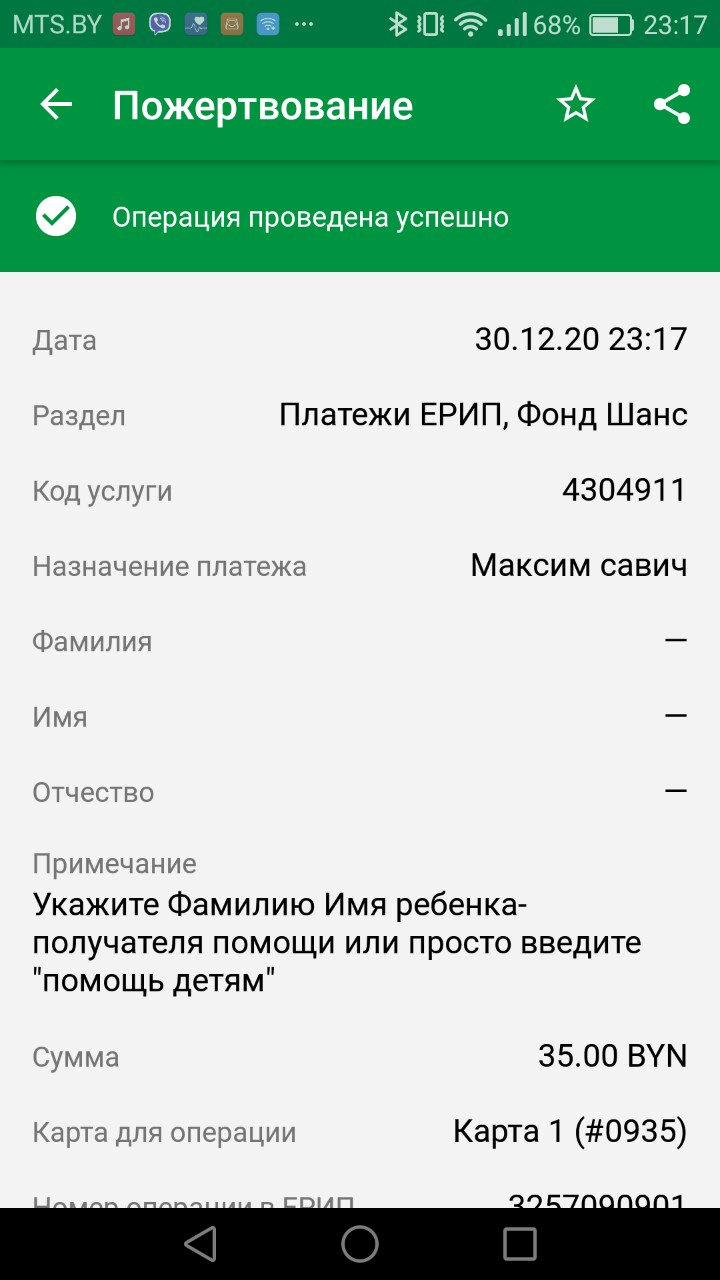Go back using the app bar arrow

56,105
